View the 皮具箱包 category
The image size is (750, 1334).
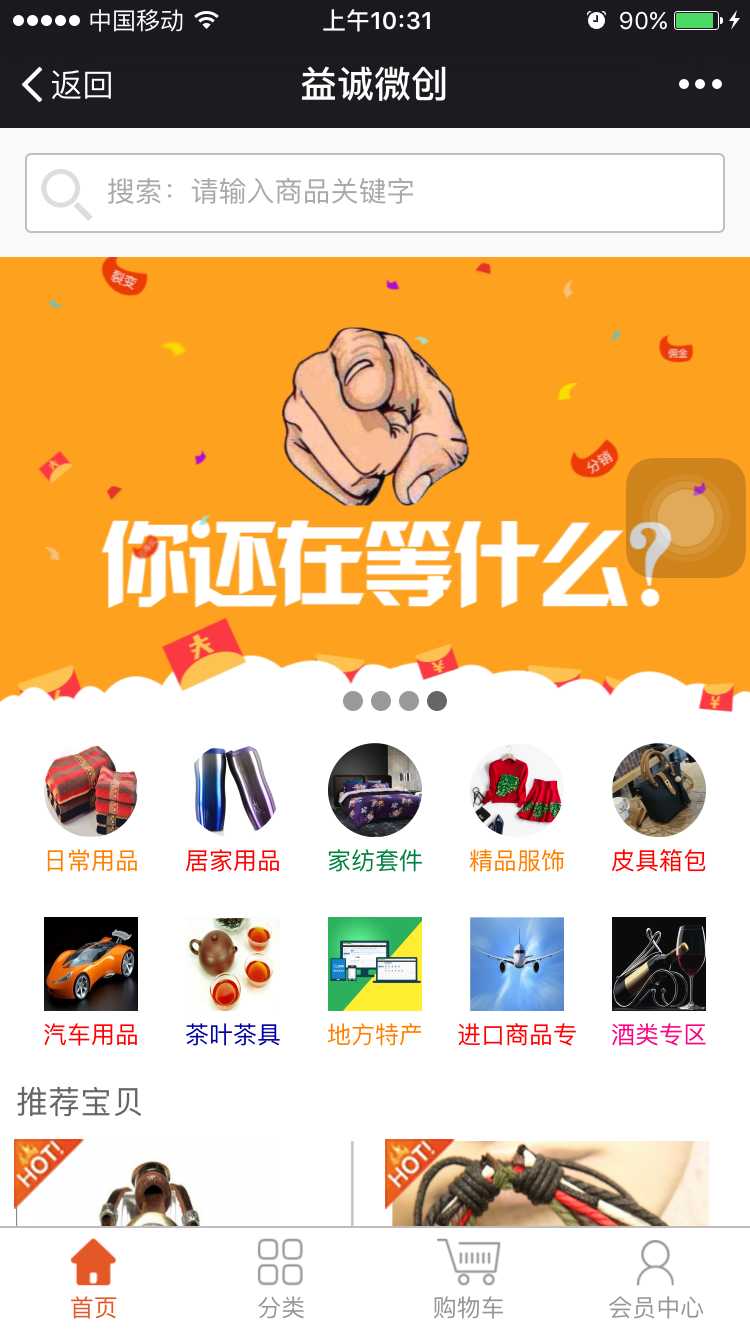click(659, 807)
